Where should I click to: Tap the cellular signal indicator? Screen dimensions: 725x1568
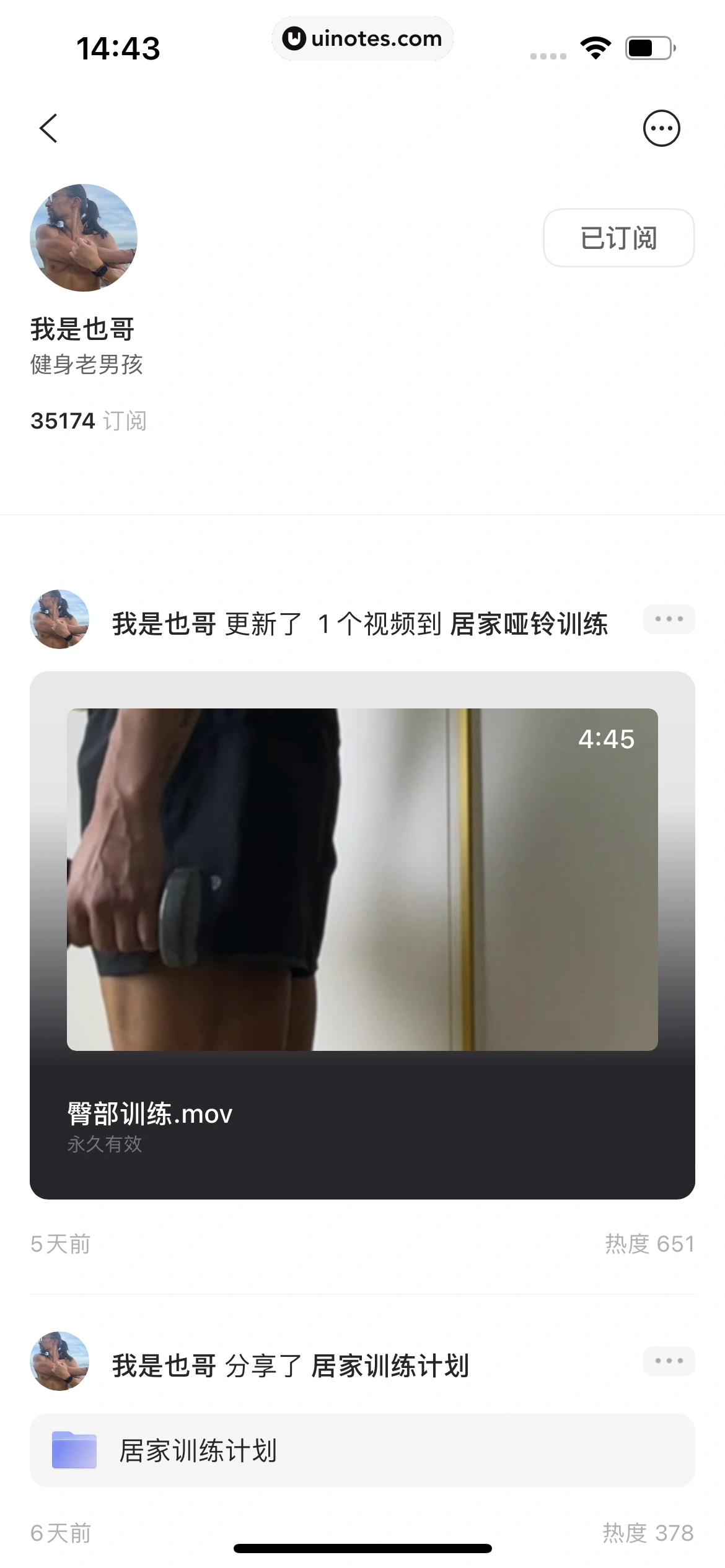click(x=548, y=54)
